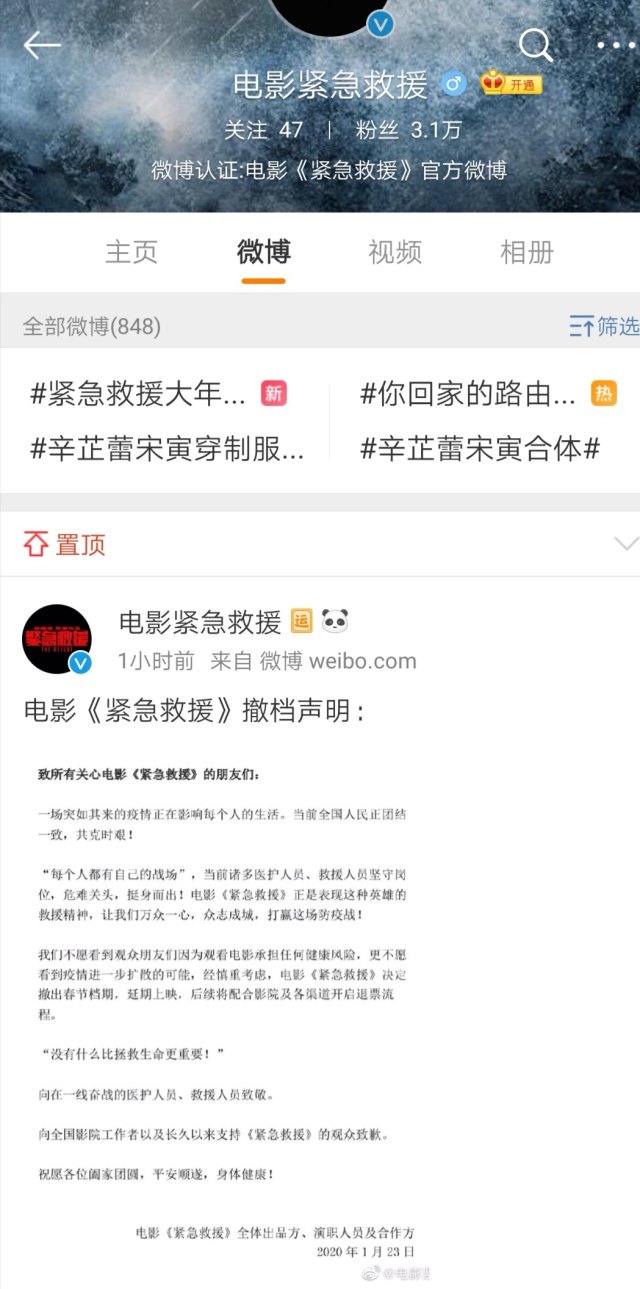Switch to the 相册 tab

point(526,252)
